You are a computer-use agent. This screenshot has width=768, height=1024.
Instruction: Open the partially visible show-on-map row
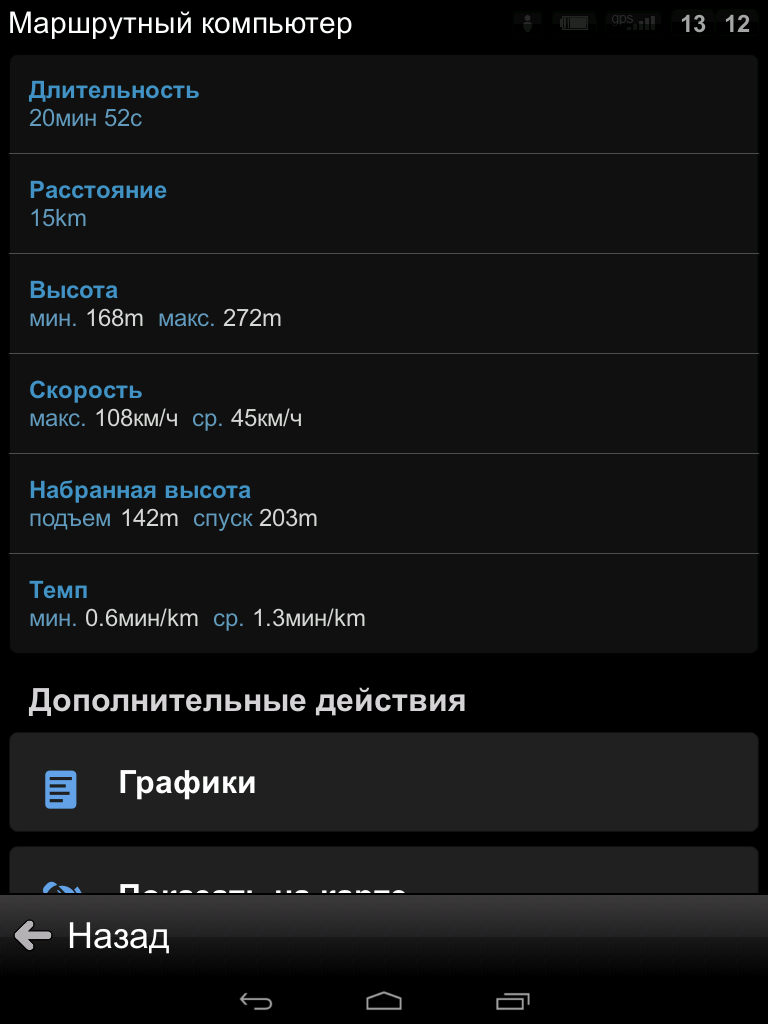click(x=383, y=872)
